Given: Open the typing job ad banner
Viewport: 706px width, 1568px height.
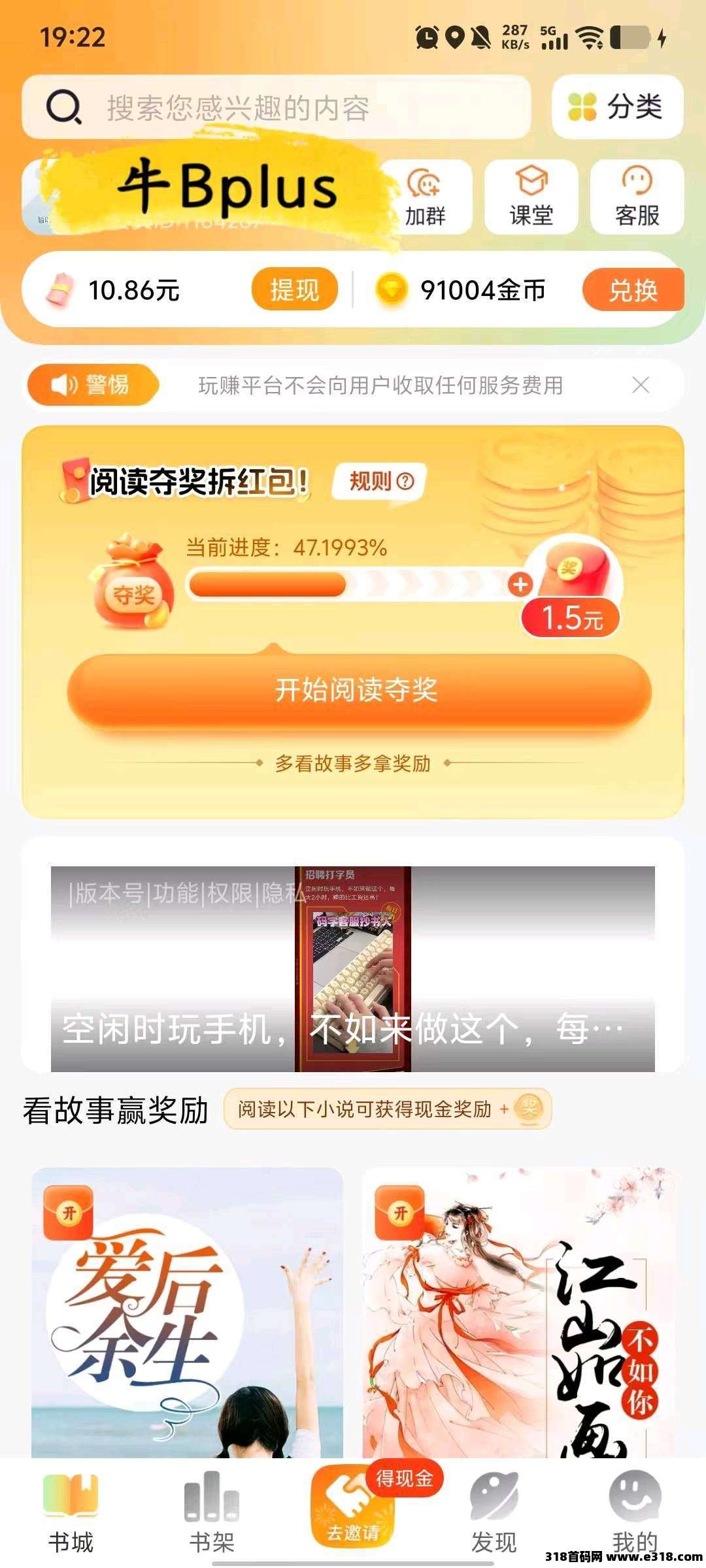Looking at the screenshot, I should [353, 968].
